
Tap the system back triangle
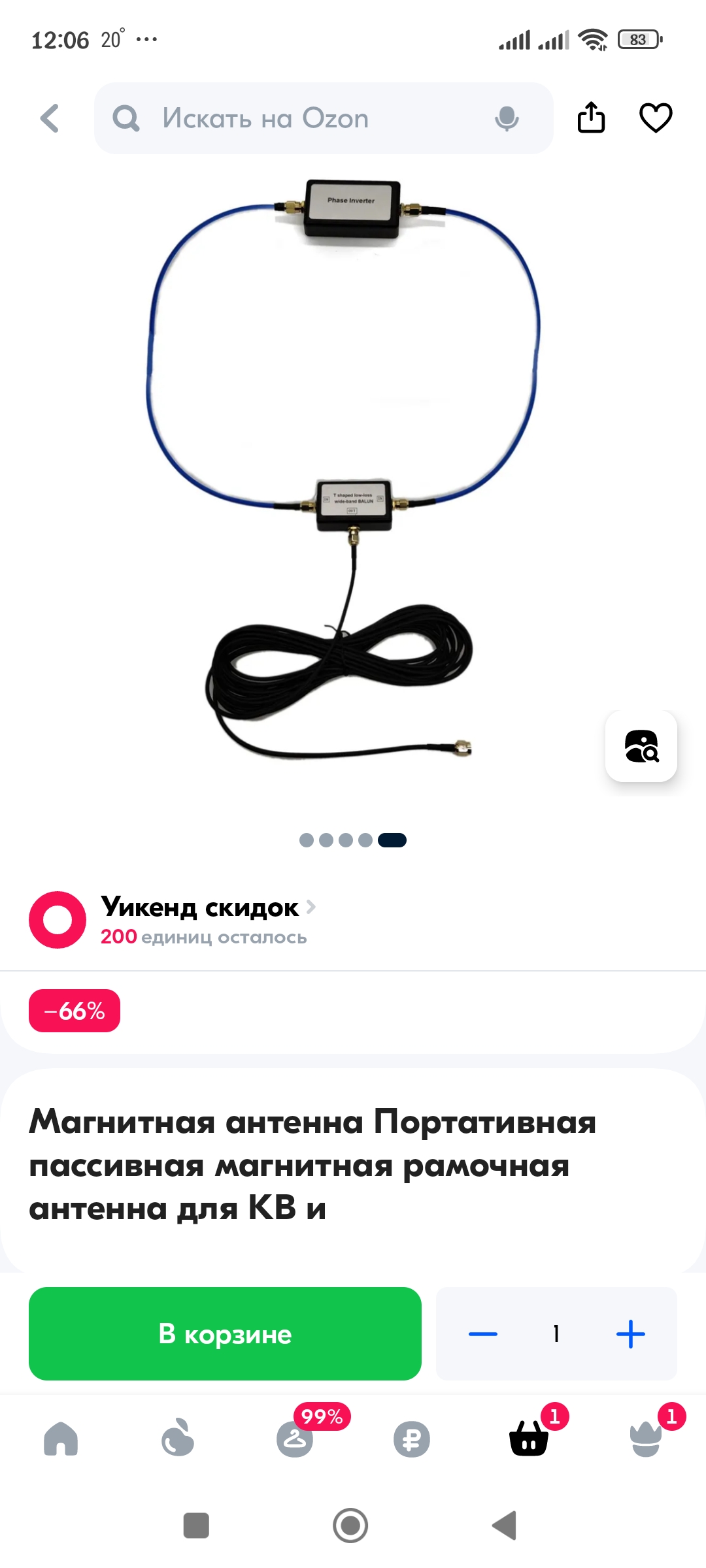(505, 1526)
